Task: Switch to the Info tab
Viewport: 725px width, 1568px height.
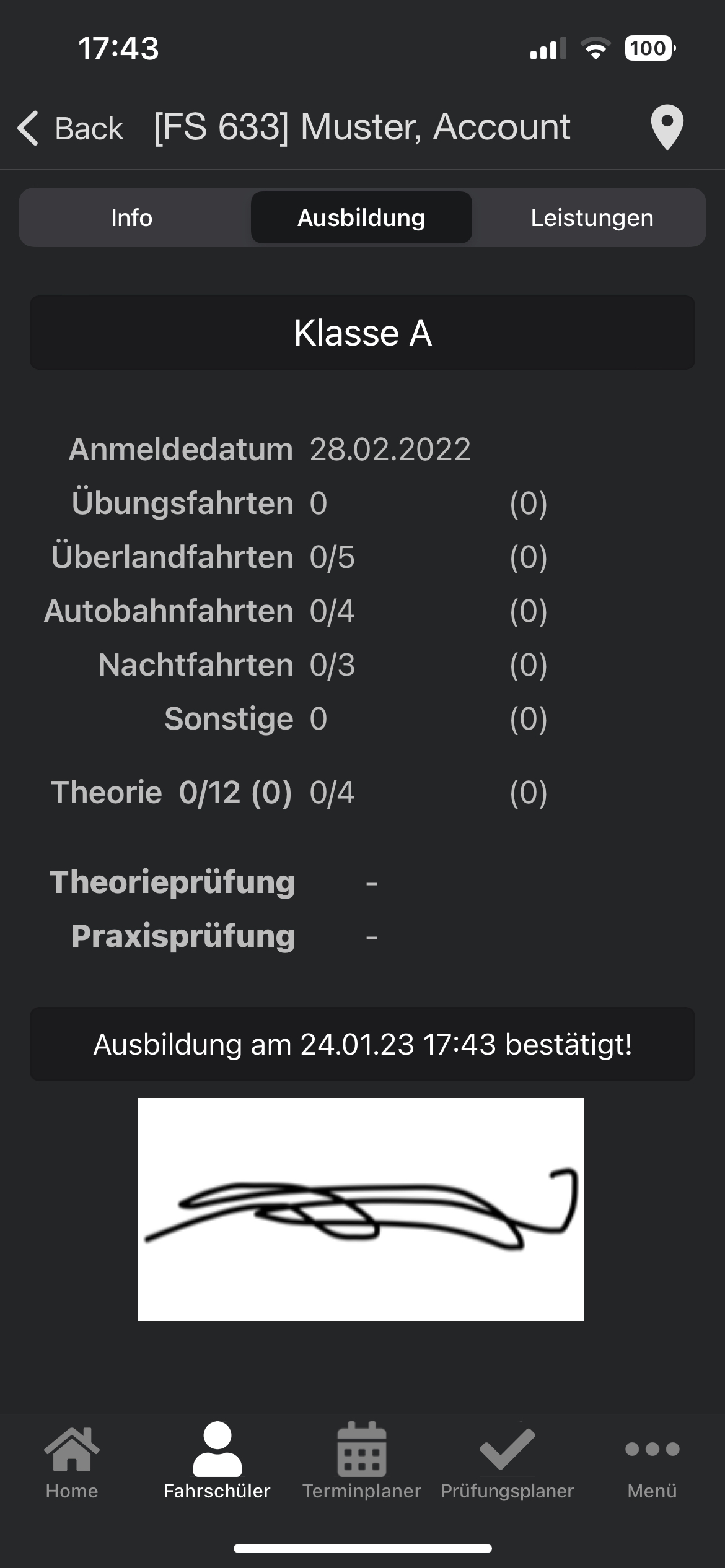Action: coord(132,217)
